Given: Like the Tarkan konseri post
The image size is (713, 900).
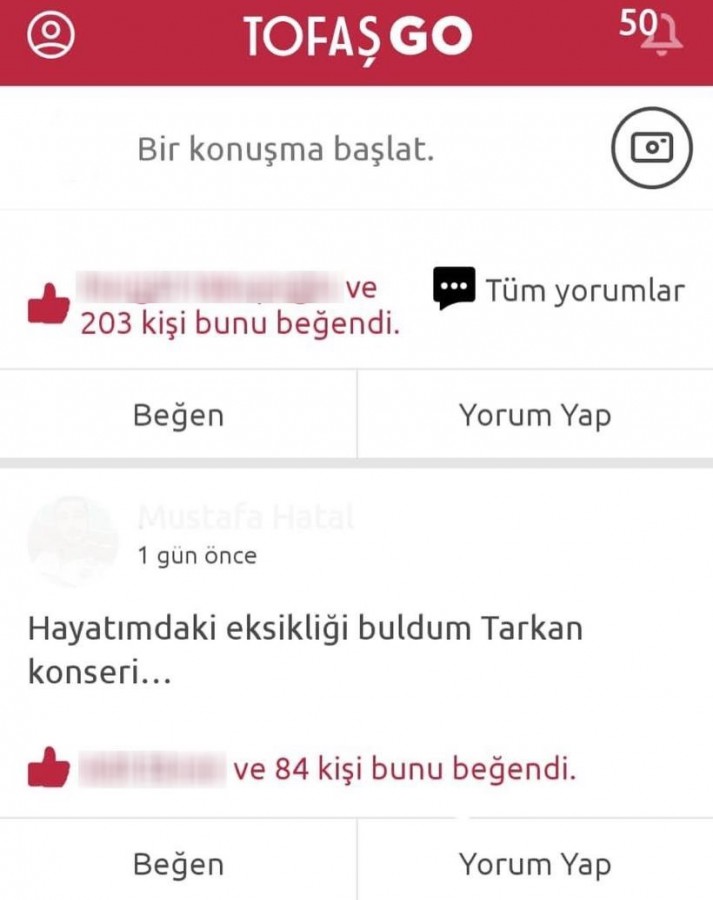Looking at the screenshot, I should [x=178, y=863].
